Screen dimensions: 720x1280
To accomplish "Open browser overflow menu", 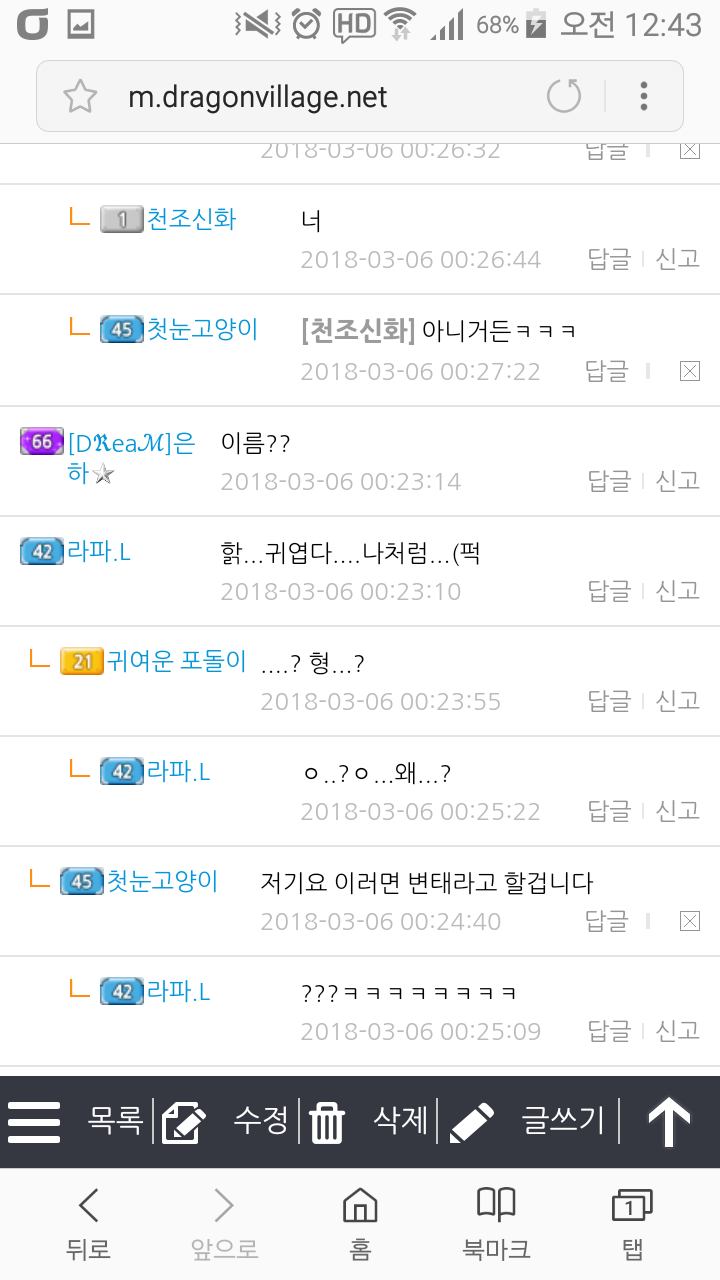I will click(x=644, y=97).
